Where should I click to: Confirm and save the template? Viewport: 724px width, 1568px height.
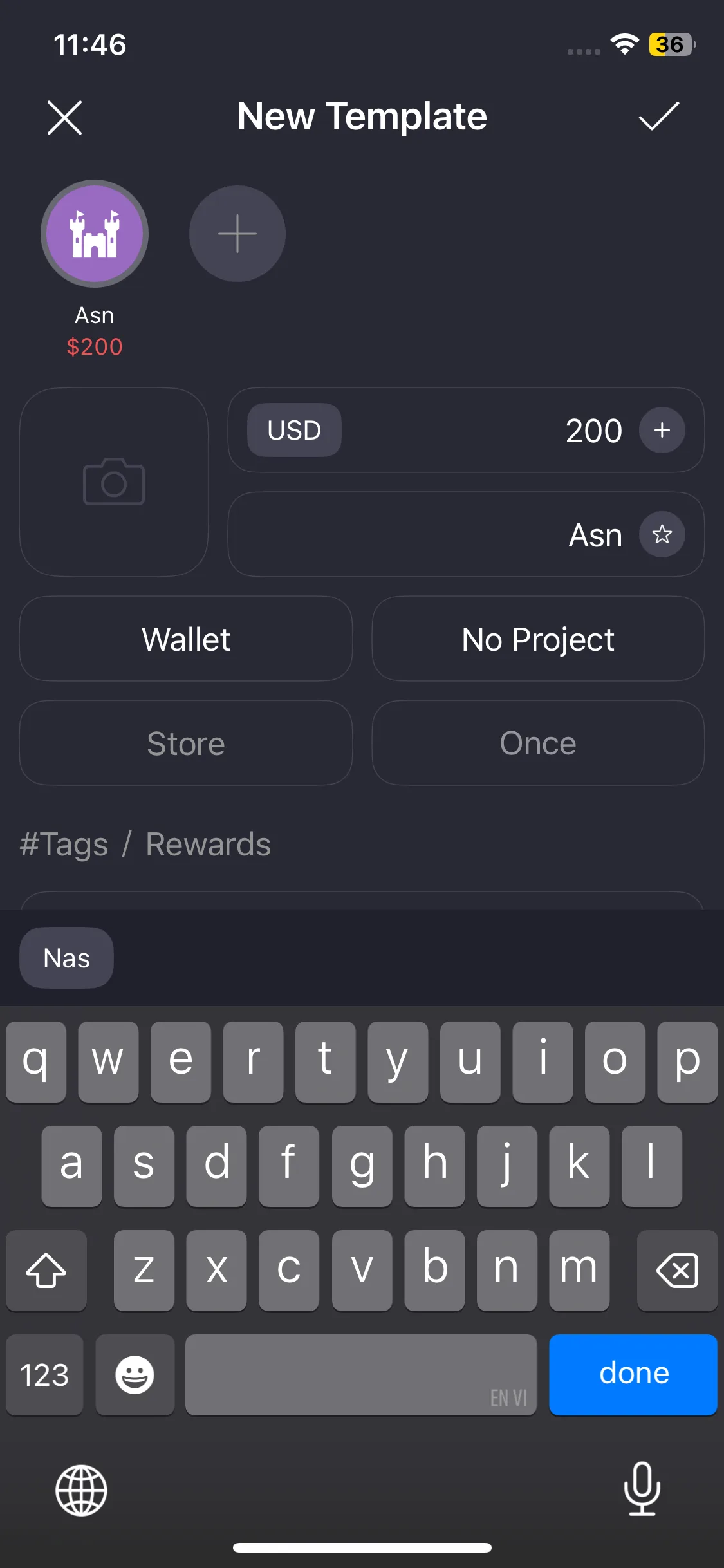[x=658, y=117]
